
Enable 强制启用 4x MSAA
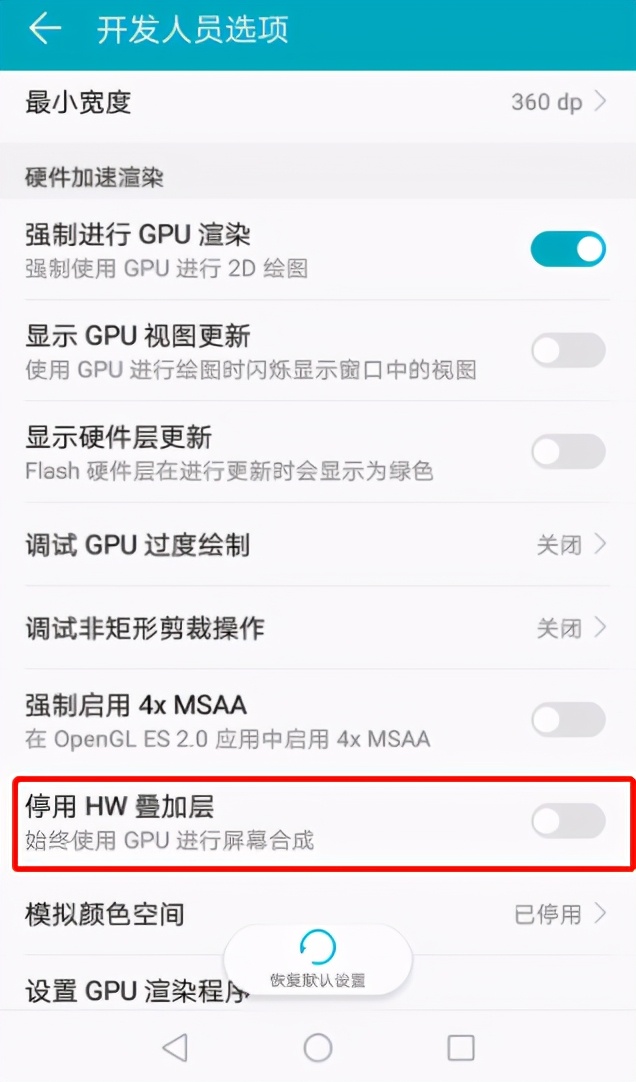(567, 720)
